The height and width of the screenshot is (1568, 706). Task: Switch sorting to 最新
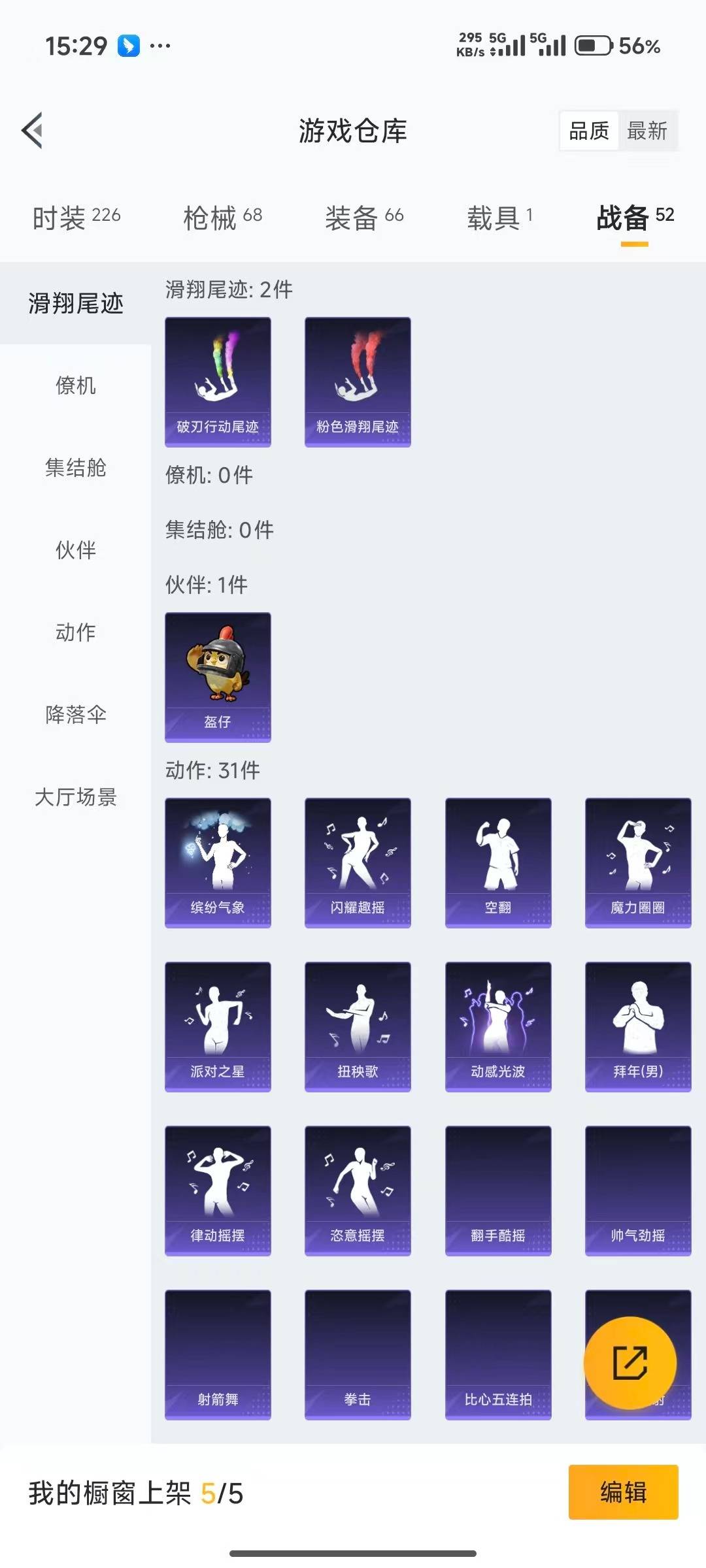tap(648, 131)
